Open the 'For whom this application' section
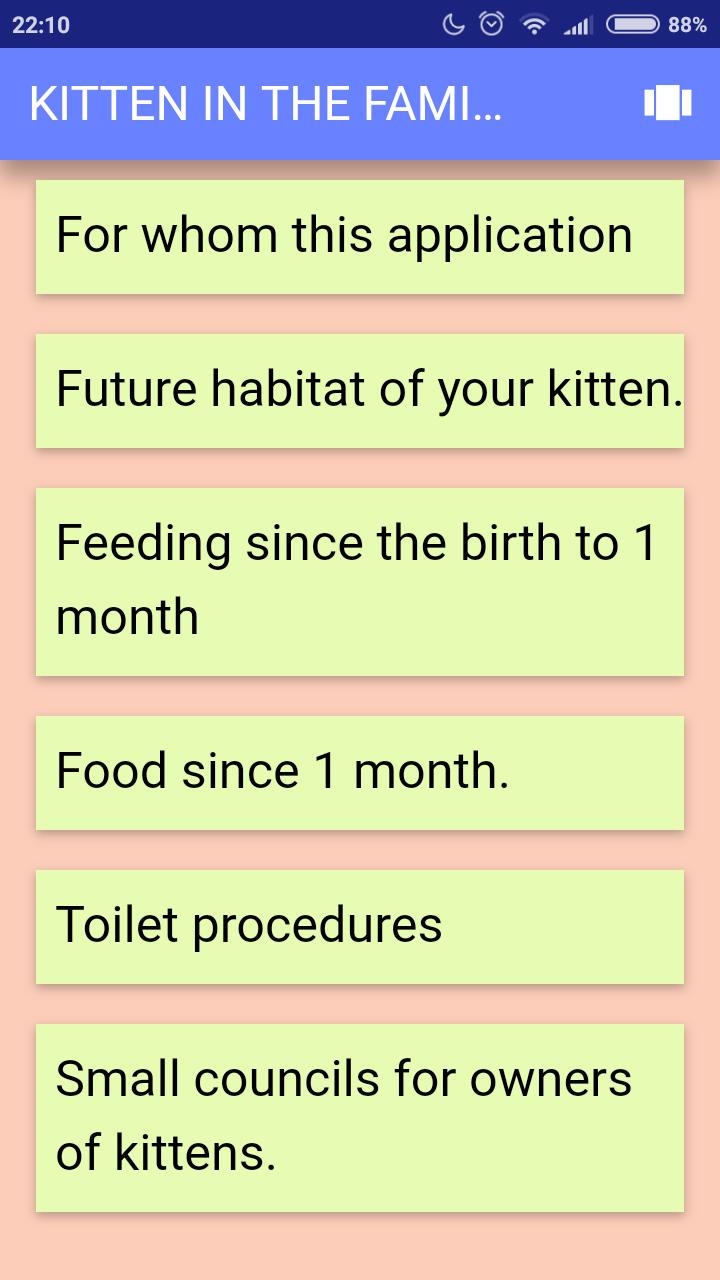The height and width of the screenshot is (1280, 720). click(360, 235)
